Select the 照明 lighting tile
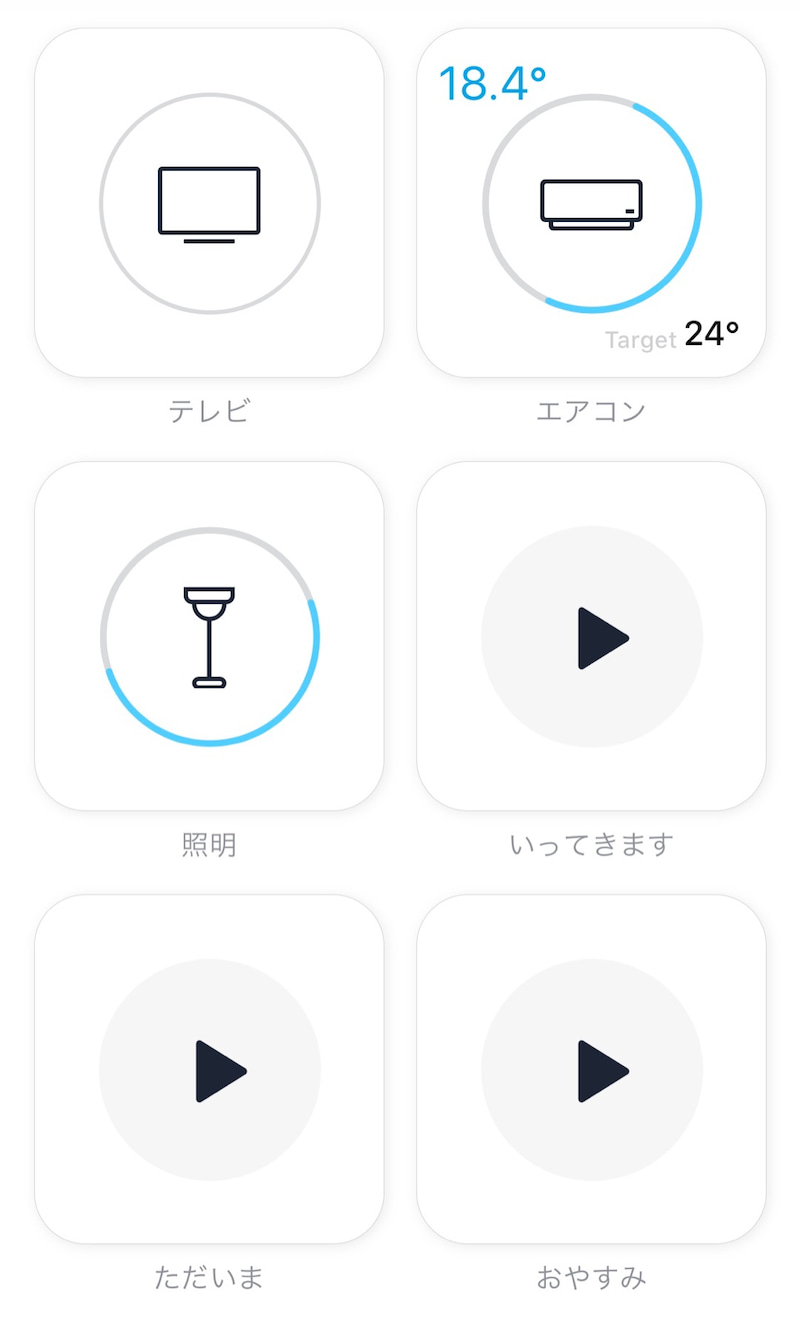The height and width of the screenshot is (1341, 800). tap(209, 636)
